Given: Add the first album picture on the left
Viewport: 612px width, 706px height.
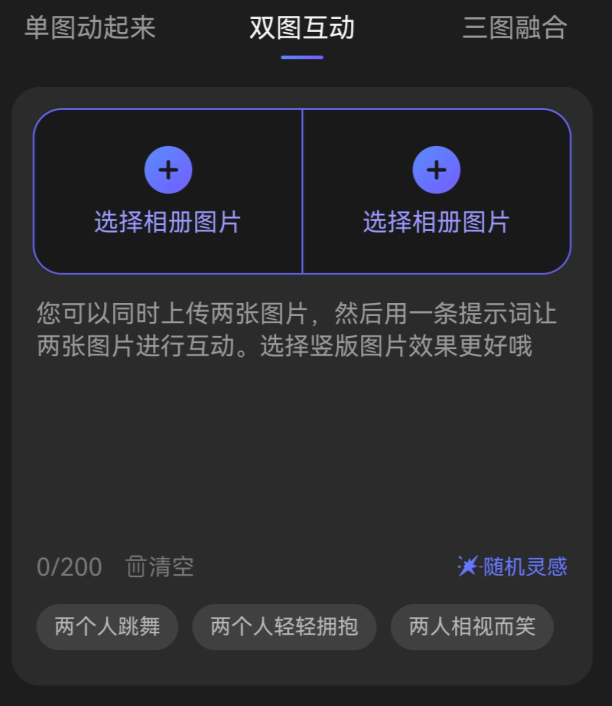Looking at the screenshot, I should 168,190.
